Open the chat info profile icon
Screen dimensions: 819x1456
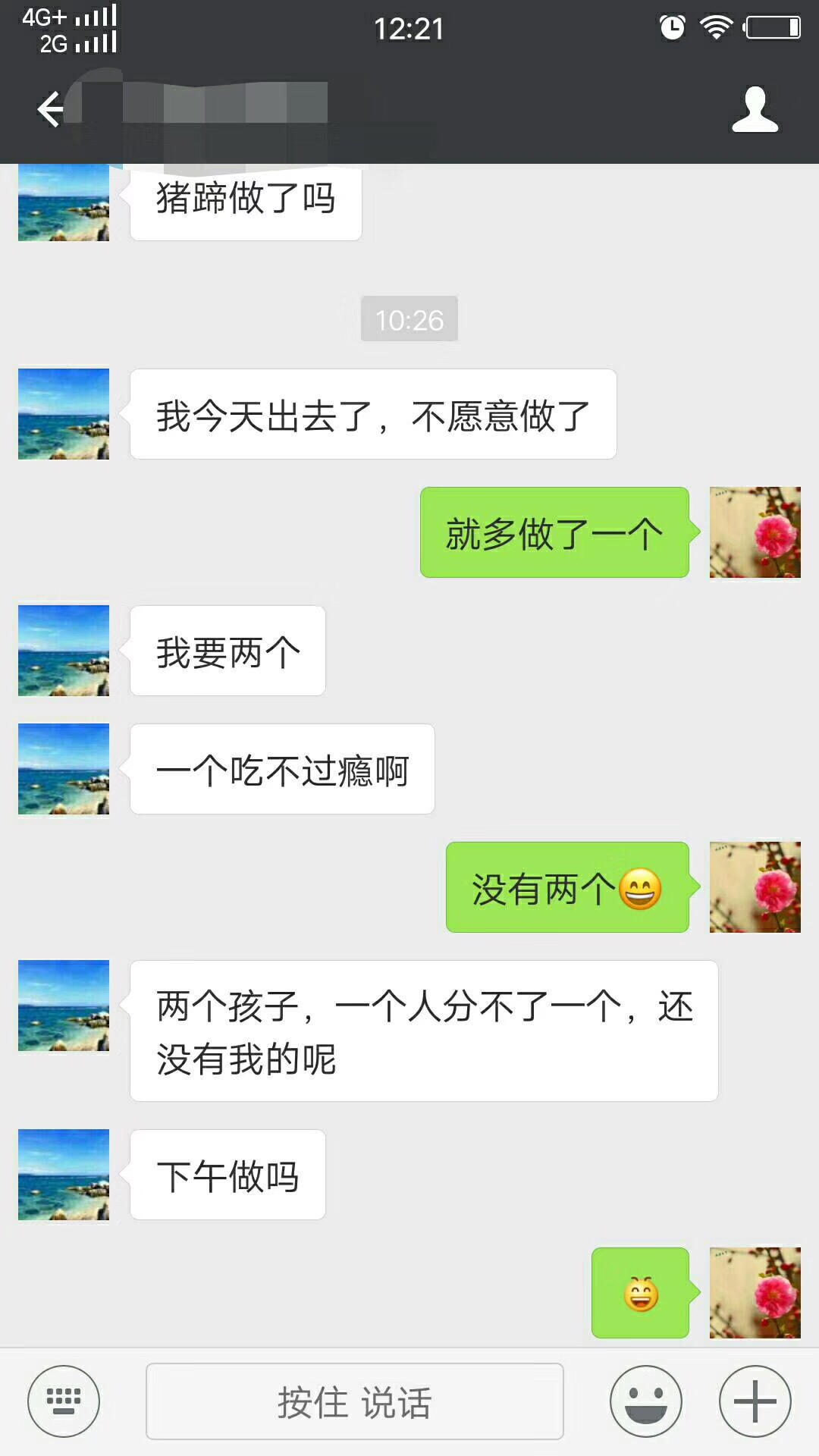(x=755, y=109)
